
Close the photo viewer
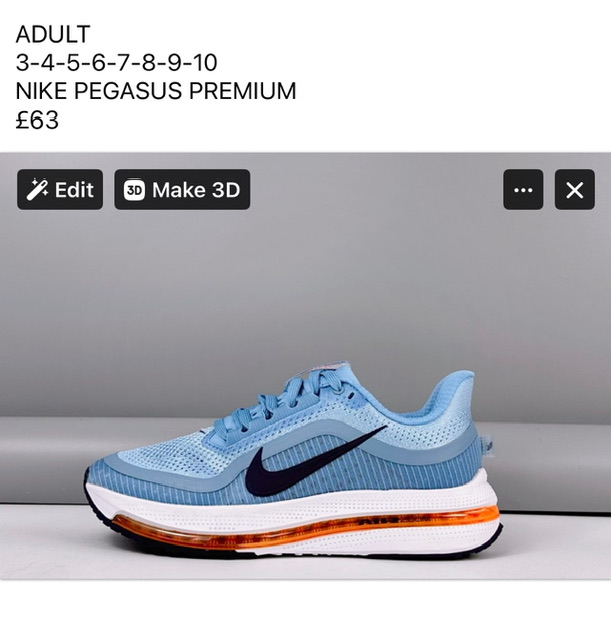pos(575,190)
